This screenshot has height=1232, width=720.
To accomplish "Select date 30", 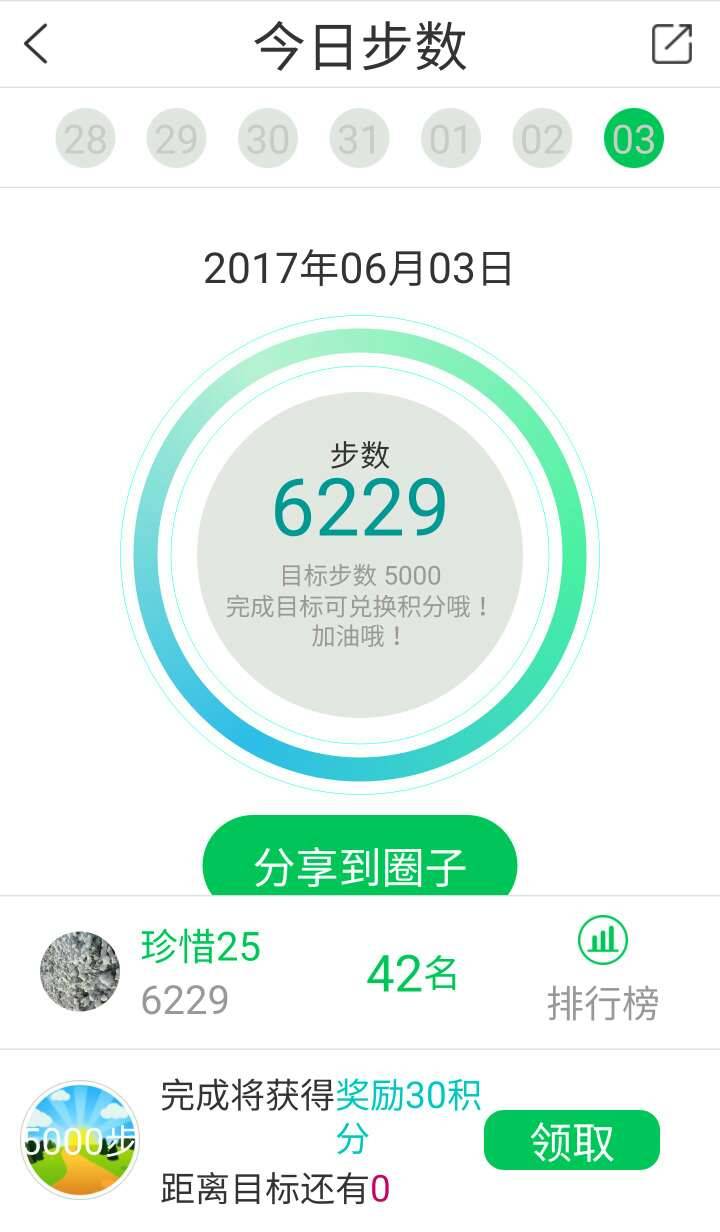I will coord(268,138).
